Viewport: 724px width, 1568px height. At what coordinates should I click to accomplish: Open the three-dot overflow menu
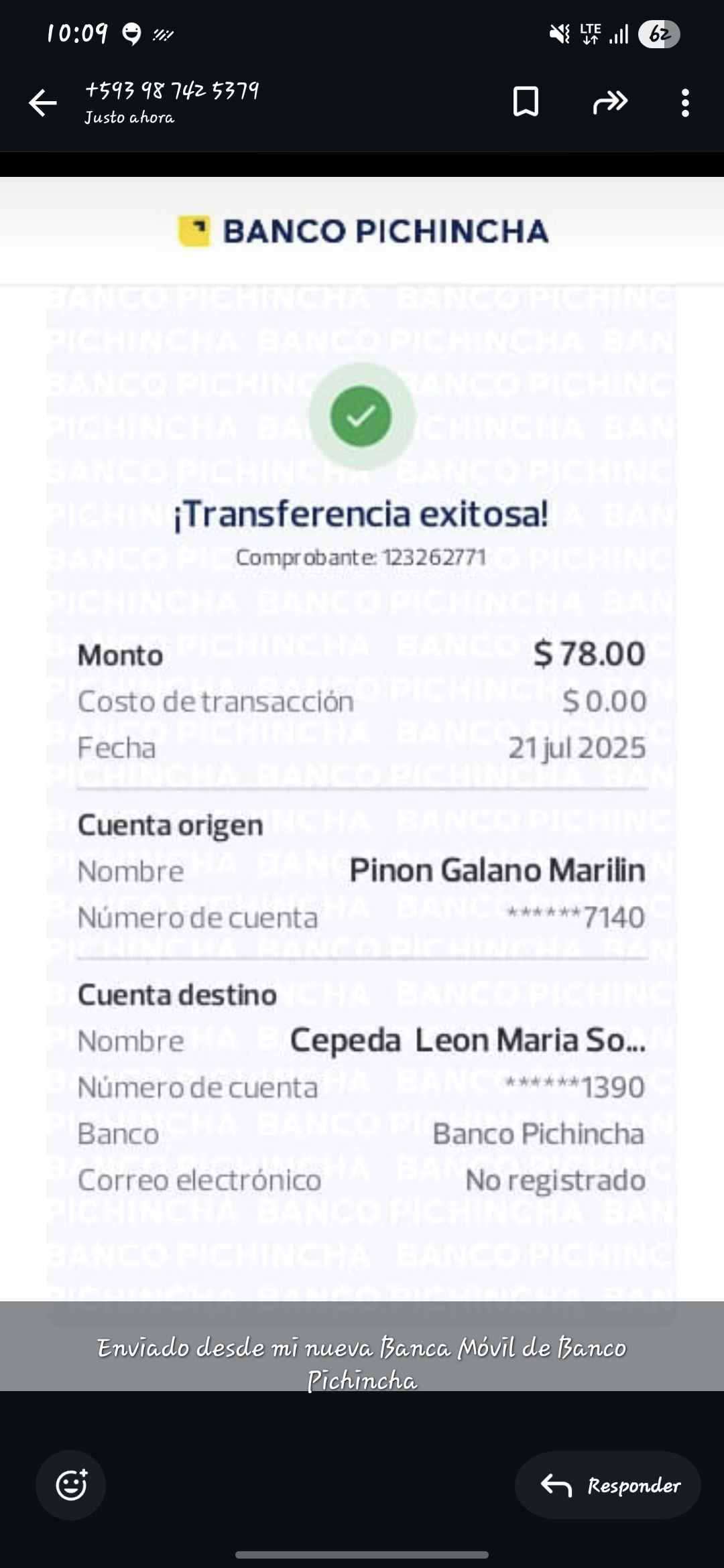684,103
